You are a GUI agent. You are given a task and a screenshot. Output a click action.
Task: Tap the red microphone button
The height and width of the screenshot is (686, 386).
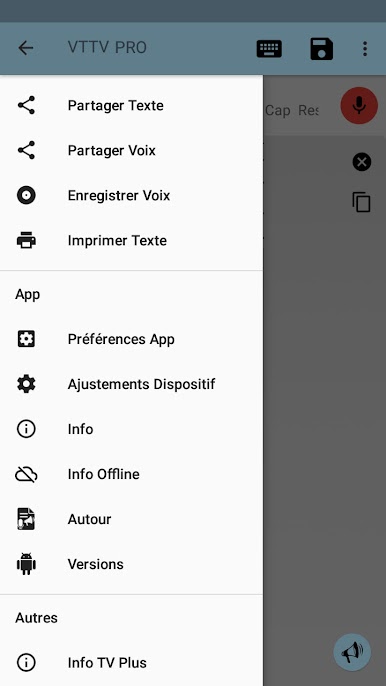tap(359, 105)
